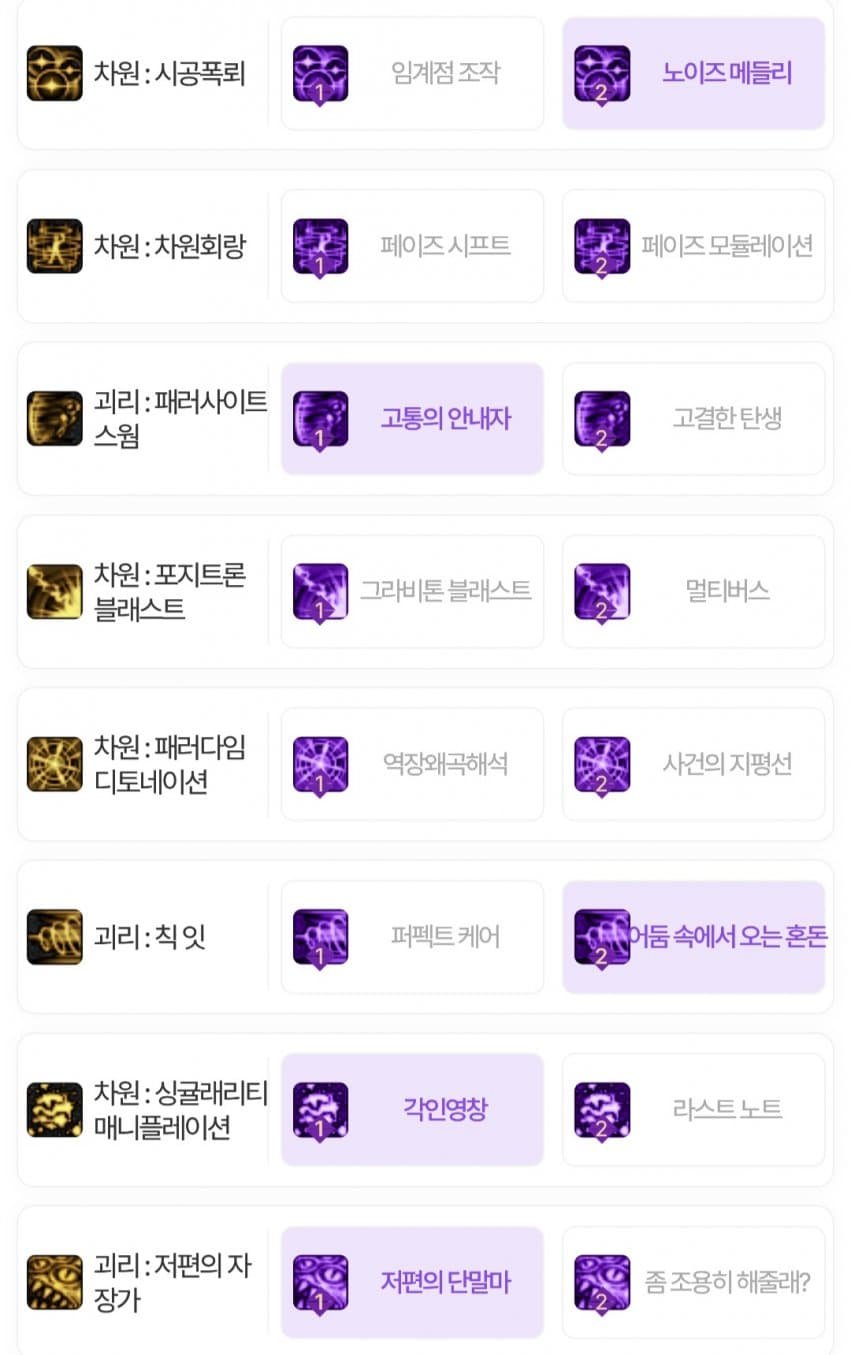The image size is (850, 1355).
Task: Choose 고통의 안내자 for 패러사이트 스웜
Action: [x=412, y=418]
